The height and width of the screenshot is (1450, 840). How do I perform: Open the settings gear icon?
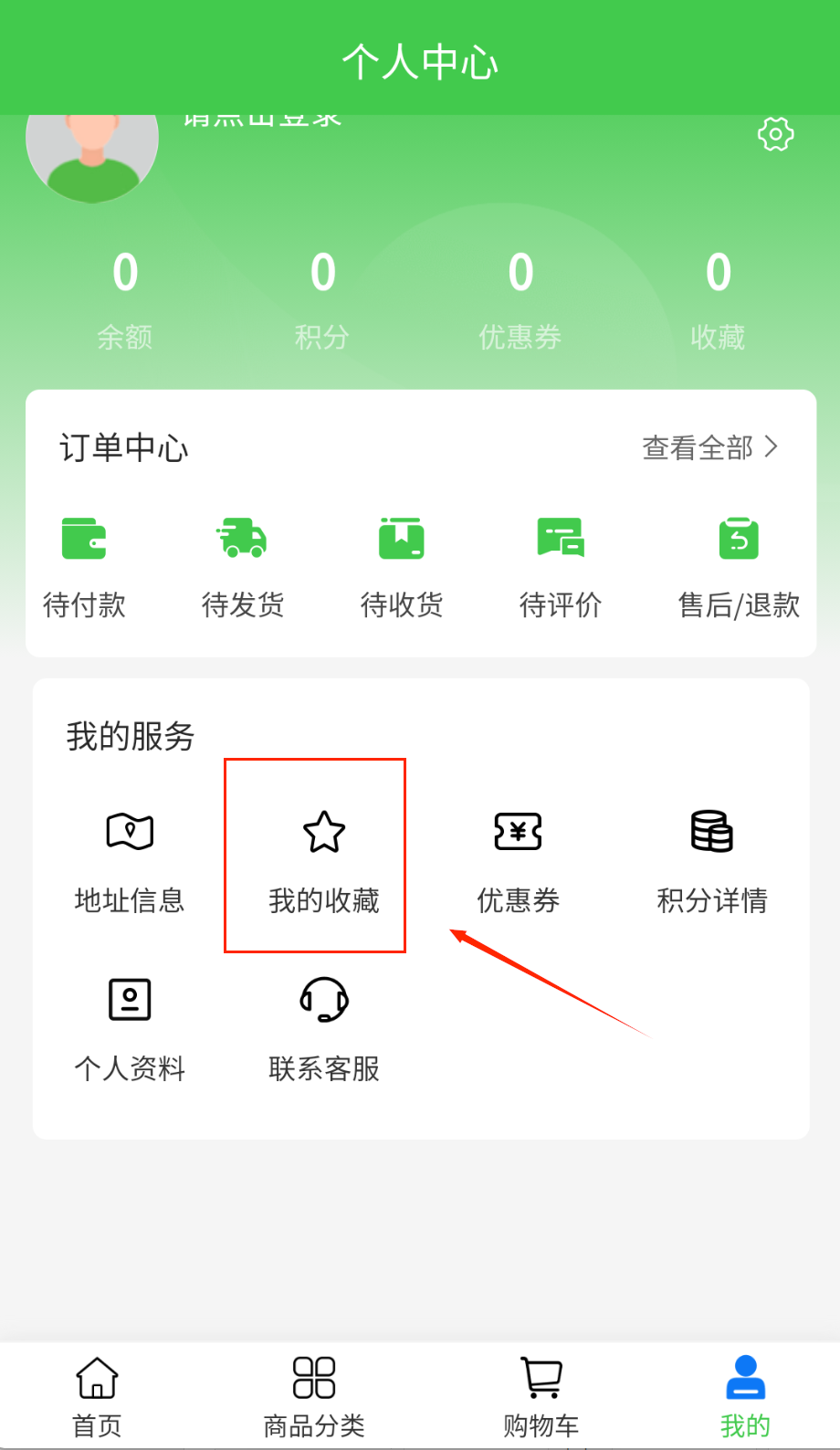775,135
